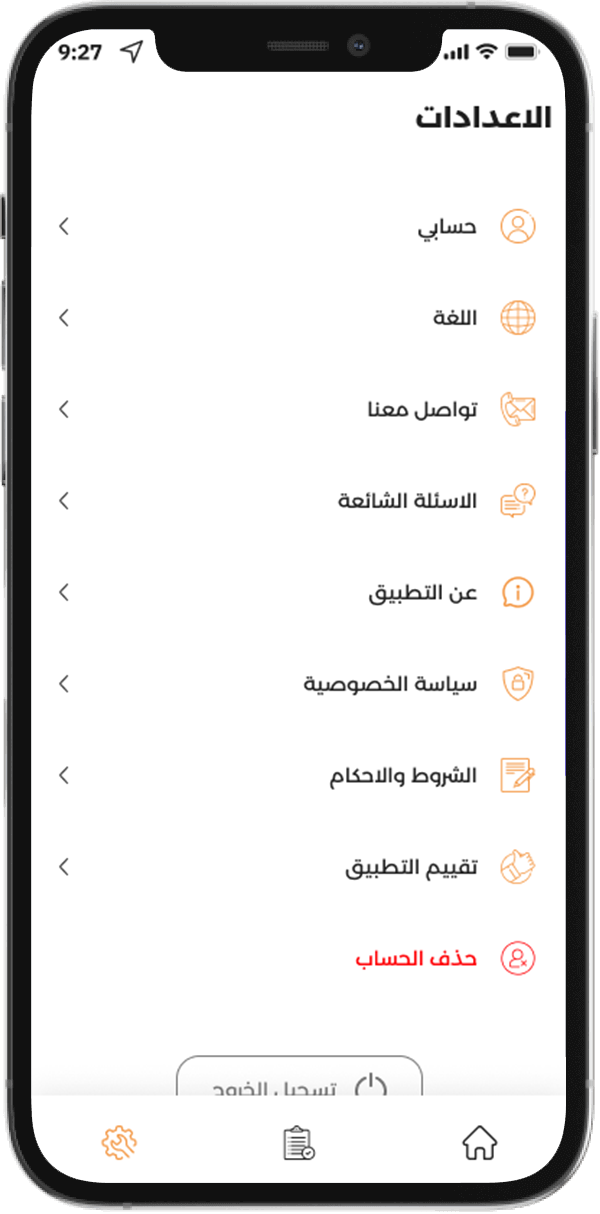Switch to the orders clipboard tab

click(x=298, y=1142)
